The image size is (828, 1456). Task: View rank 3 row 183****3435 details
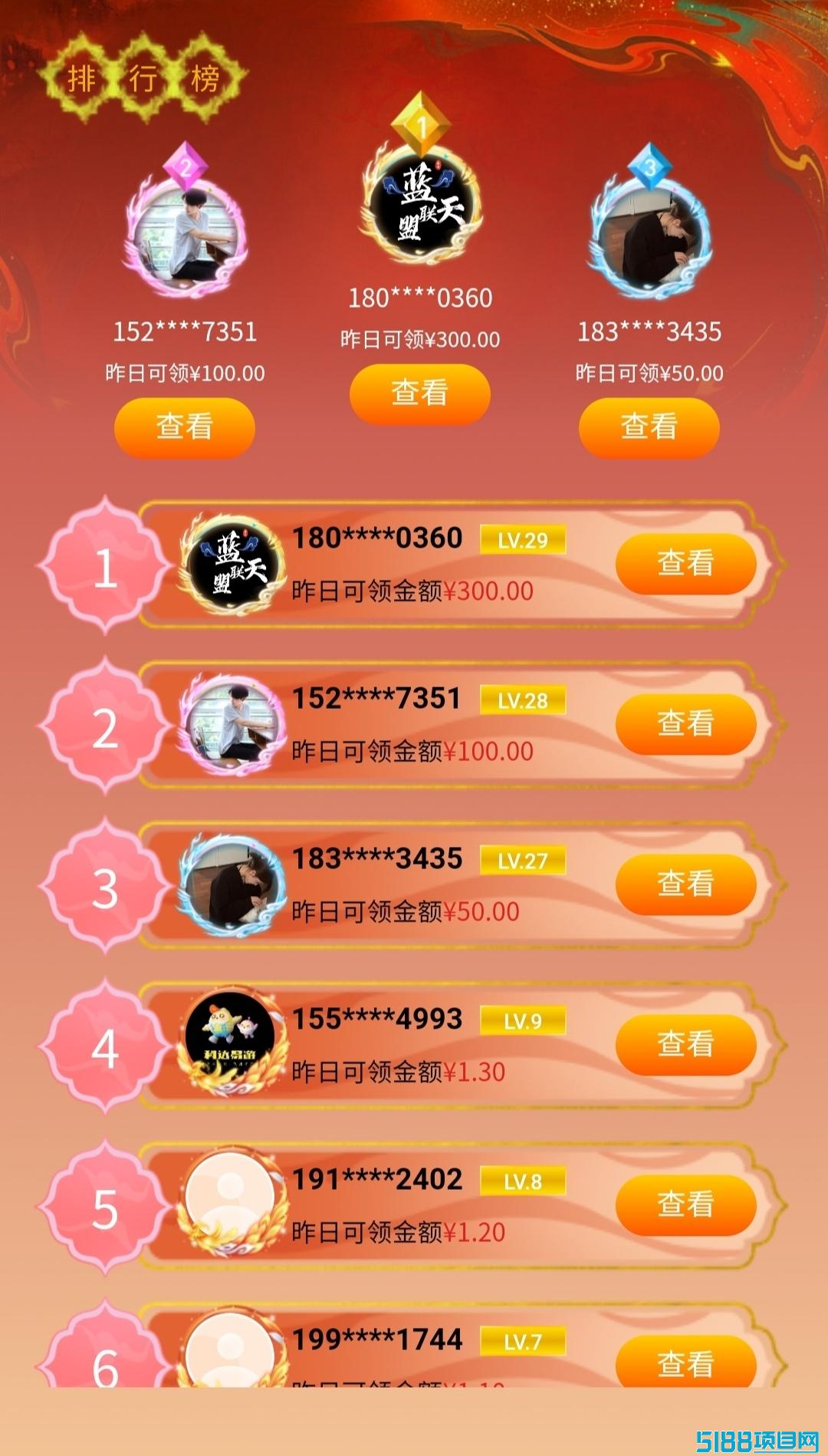685,884
